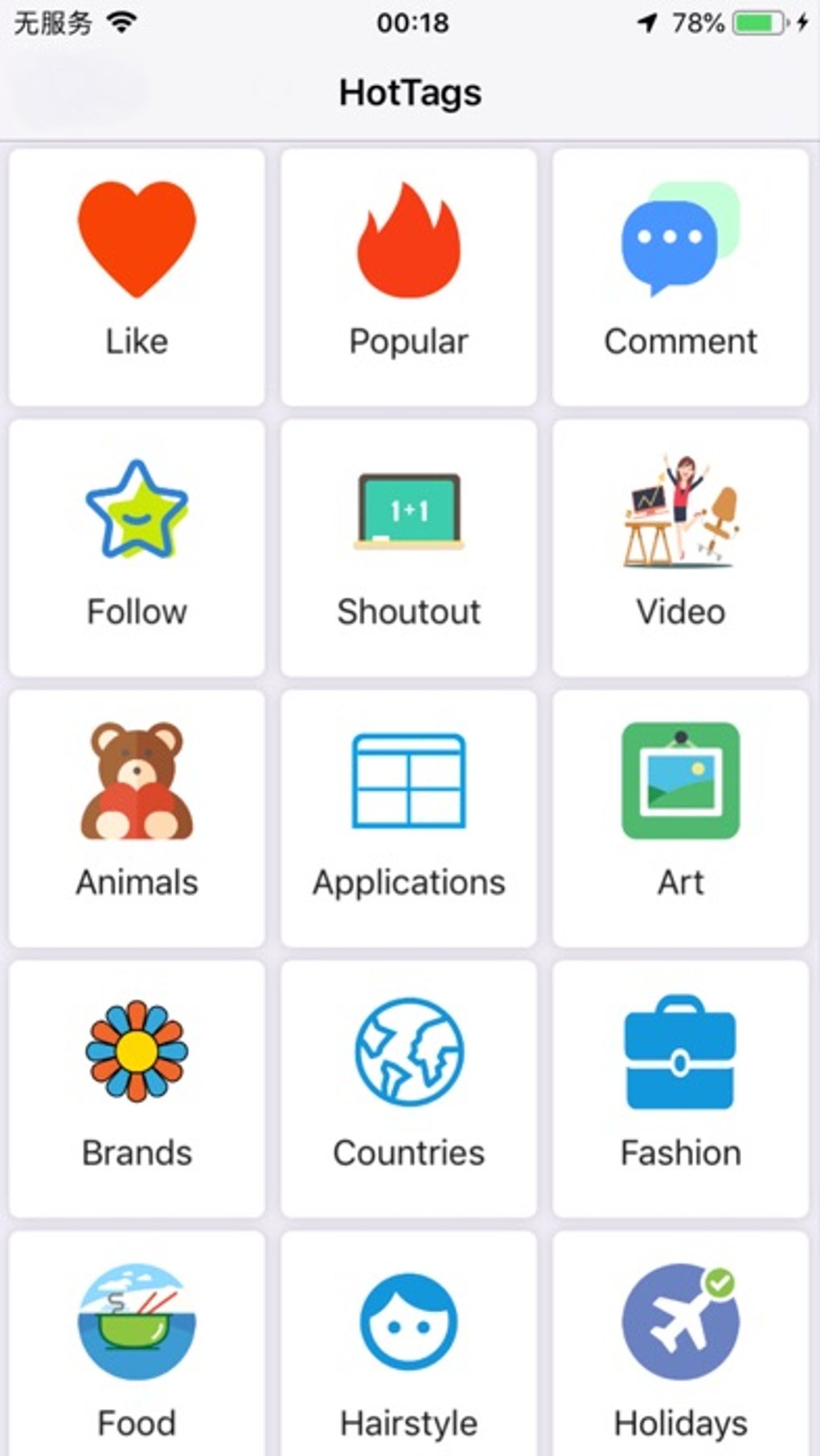Open the Applications tile
Image resolution: width=820 pixels, height=1456 pixels.
coord(408,818)
